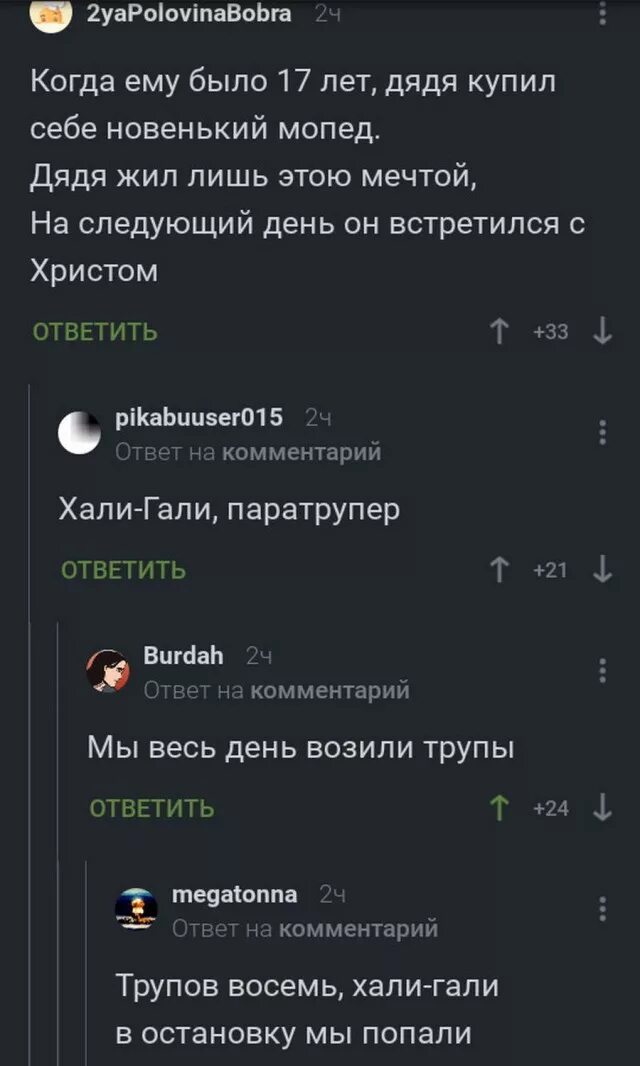Viewport: 640px width, 1066px height.
Task: Open overflow menu on megatonna's comment
Action: (x=603, y=908)
